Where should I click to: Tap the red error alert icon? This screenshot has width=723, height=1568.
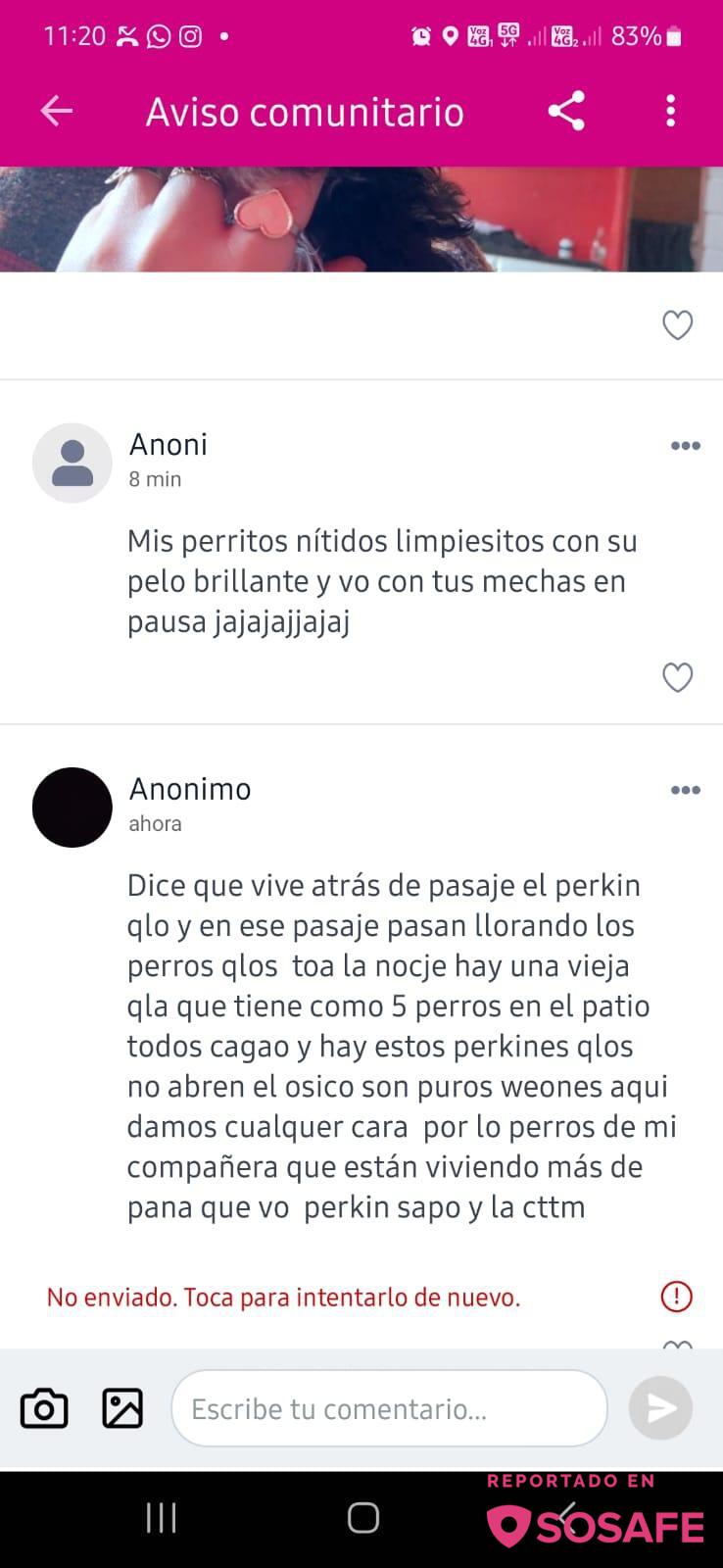676,1297
